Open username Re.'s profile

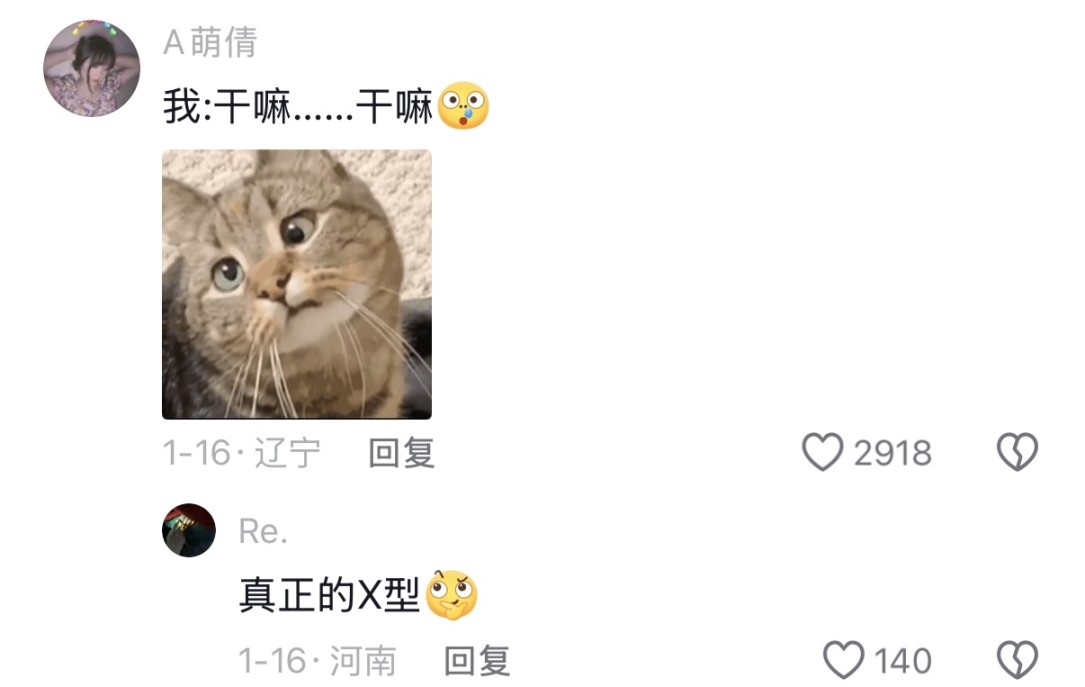[263, 531]
